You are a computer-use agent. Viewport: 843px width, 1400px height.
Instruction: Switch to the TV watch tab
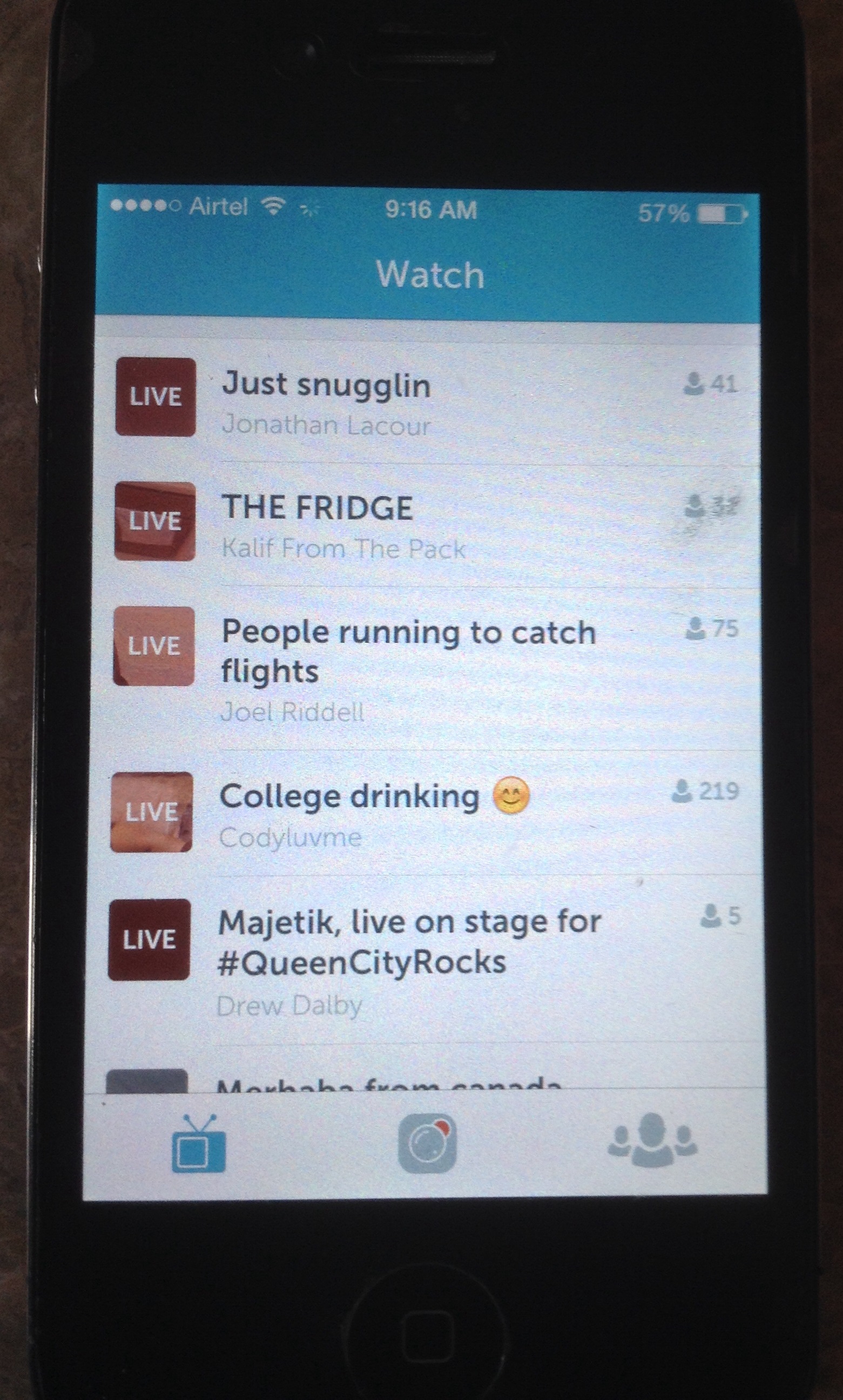[x=198, y=1145]
